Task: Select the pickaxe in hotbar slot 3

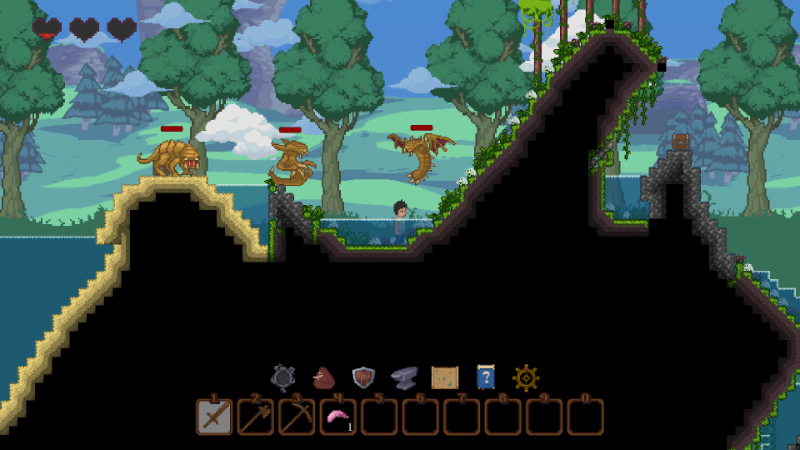Action: click(296, 416)
